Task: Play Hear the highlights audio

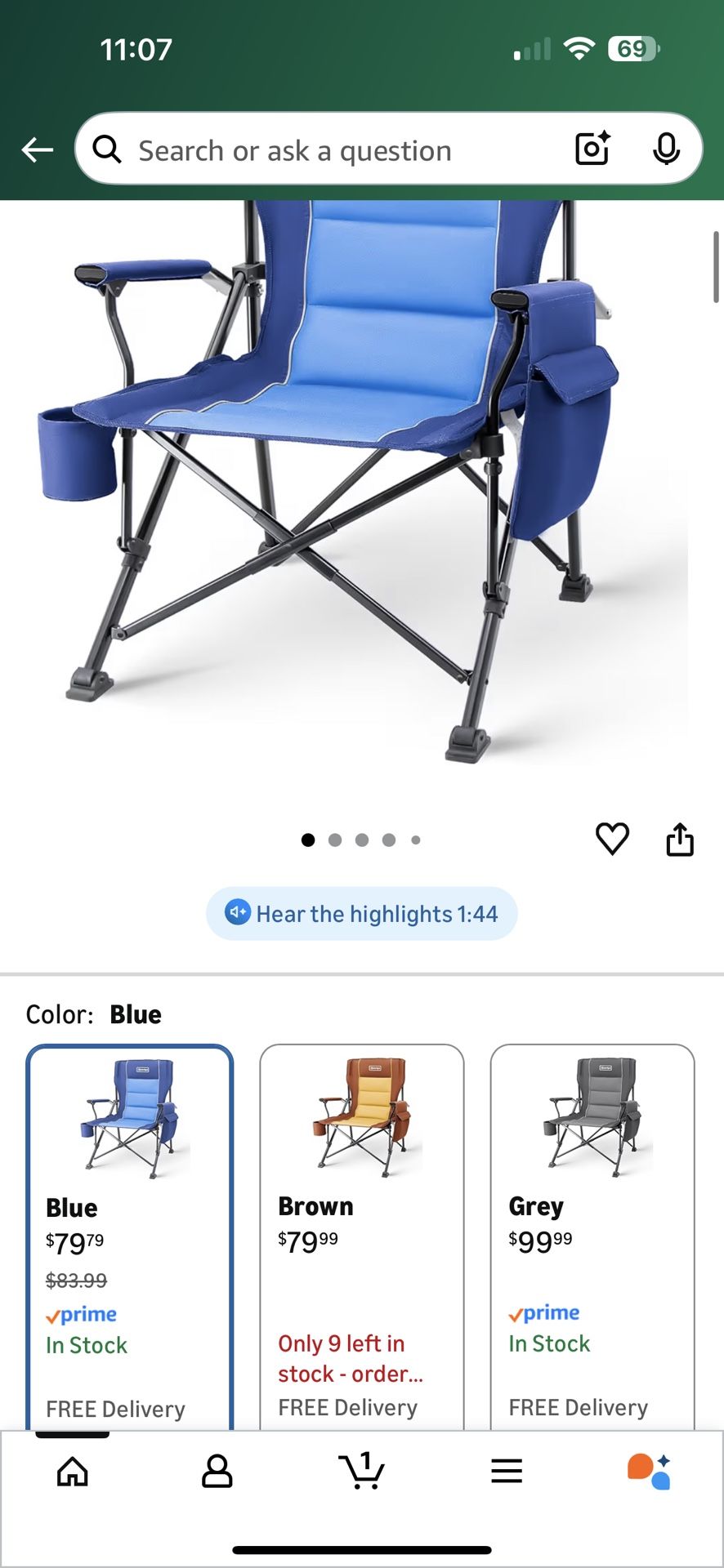Action: [x=360, y=914]
